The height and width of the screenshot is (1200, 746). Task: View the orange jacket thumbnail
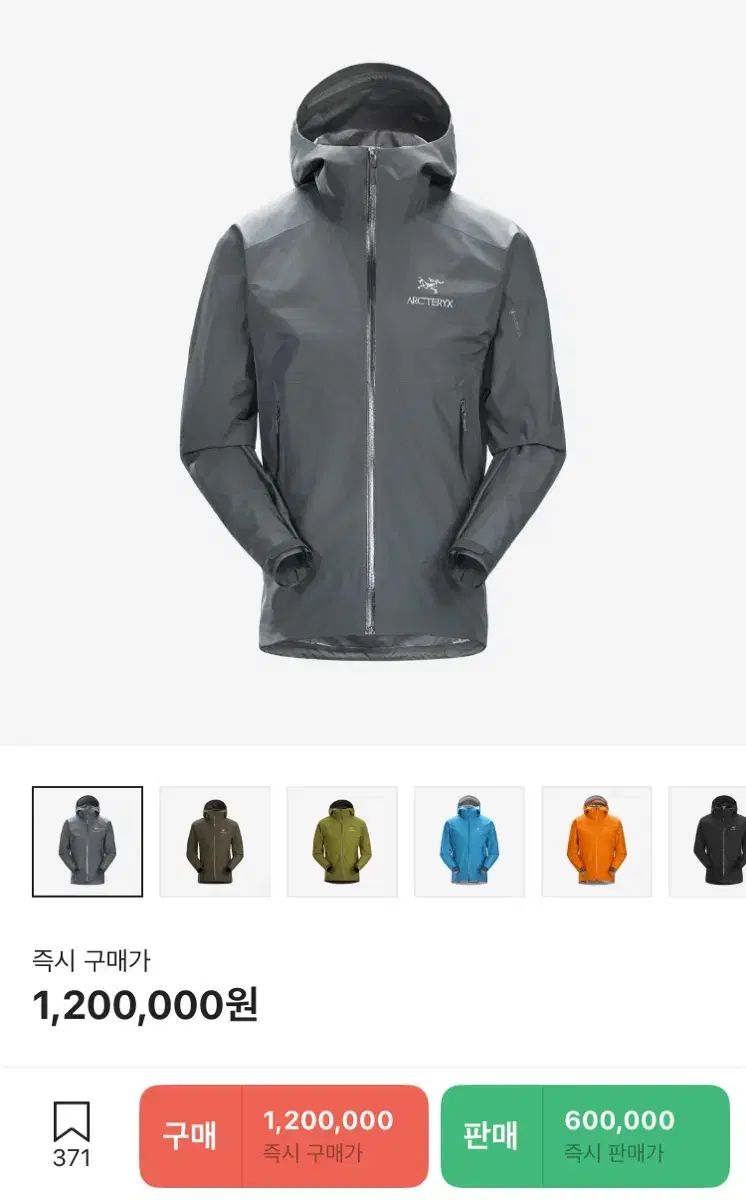coord(596,841)
